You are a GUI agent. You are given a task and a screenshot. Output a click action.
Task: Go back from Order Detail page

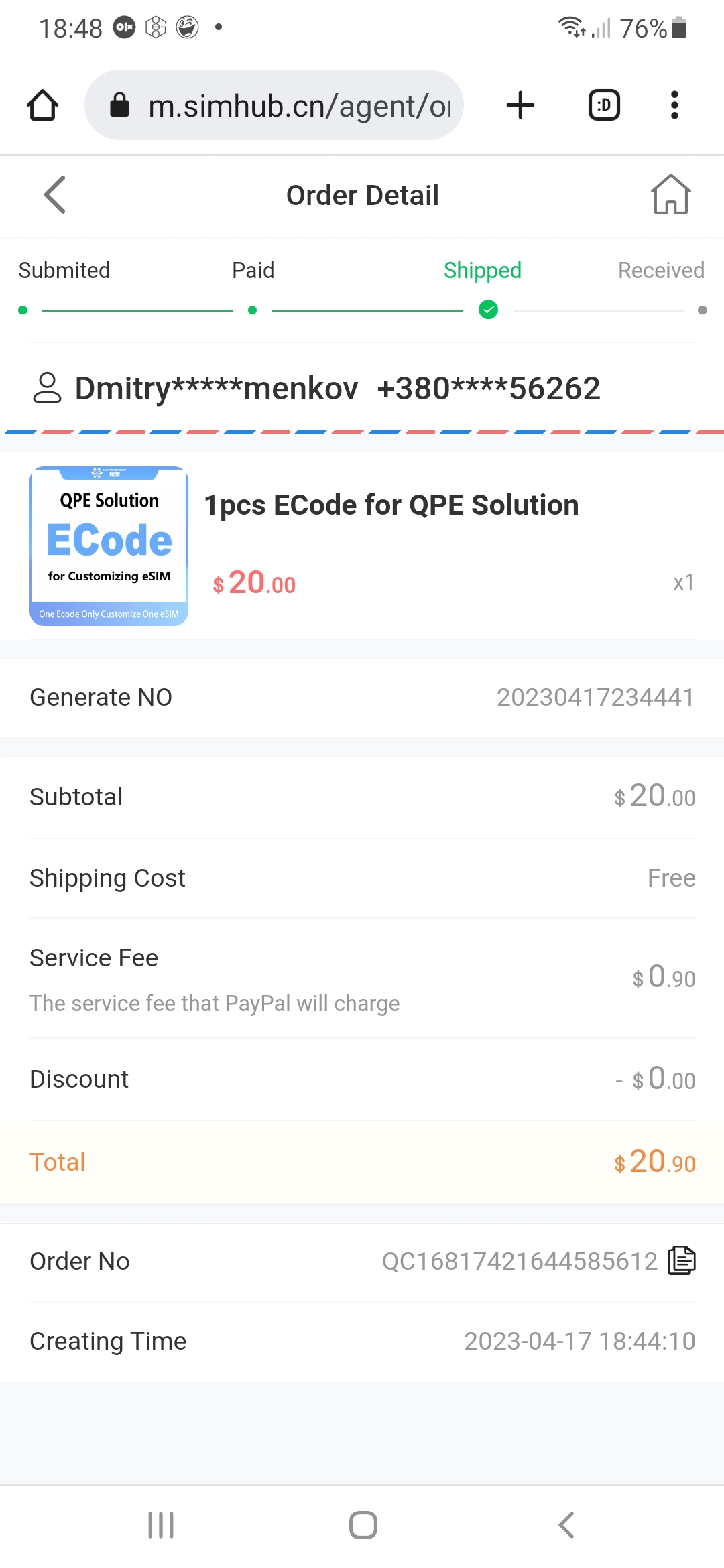click(55, 195)
